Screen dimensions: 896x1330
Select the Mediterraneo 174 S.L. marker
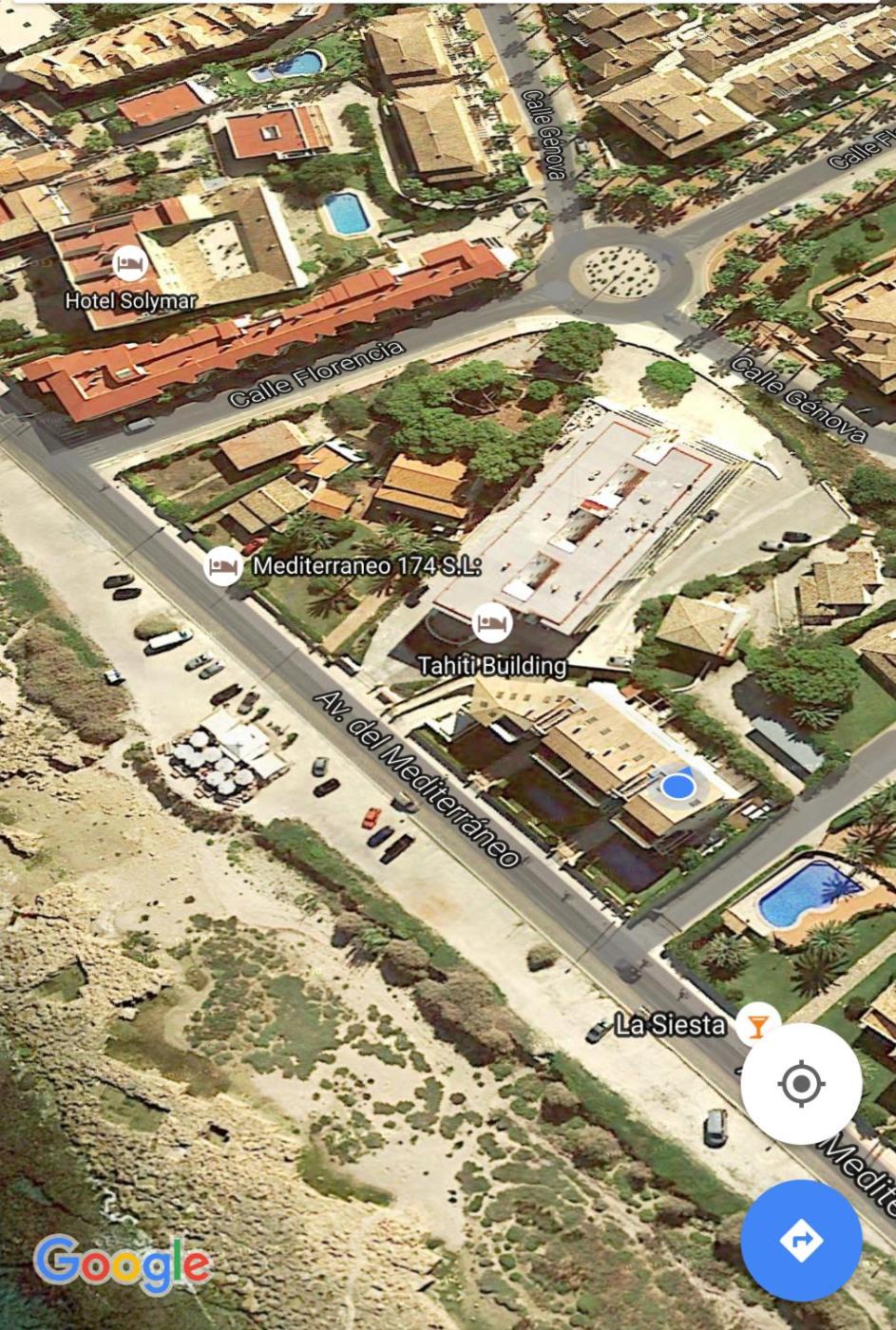coord(223,566)
